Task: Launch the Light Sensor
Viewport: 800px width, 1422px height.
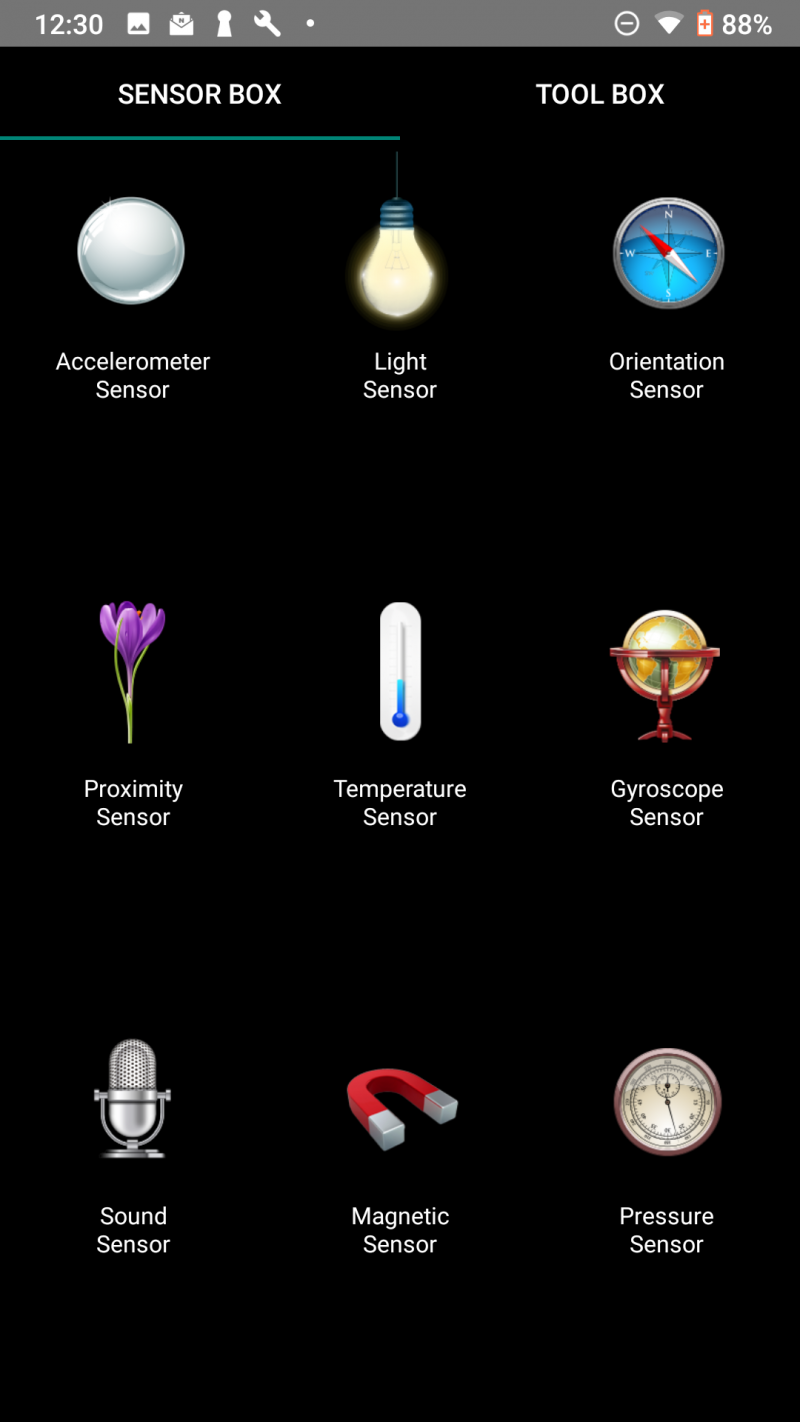Action: pos(399,257)
